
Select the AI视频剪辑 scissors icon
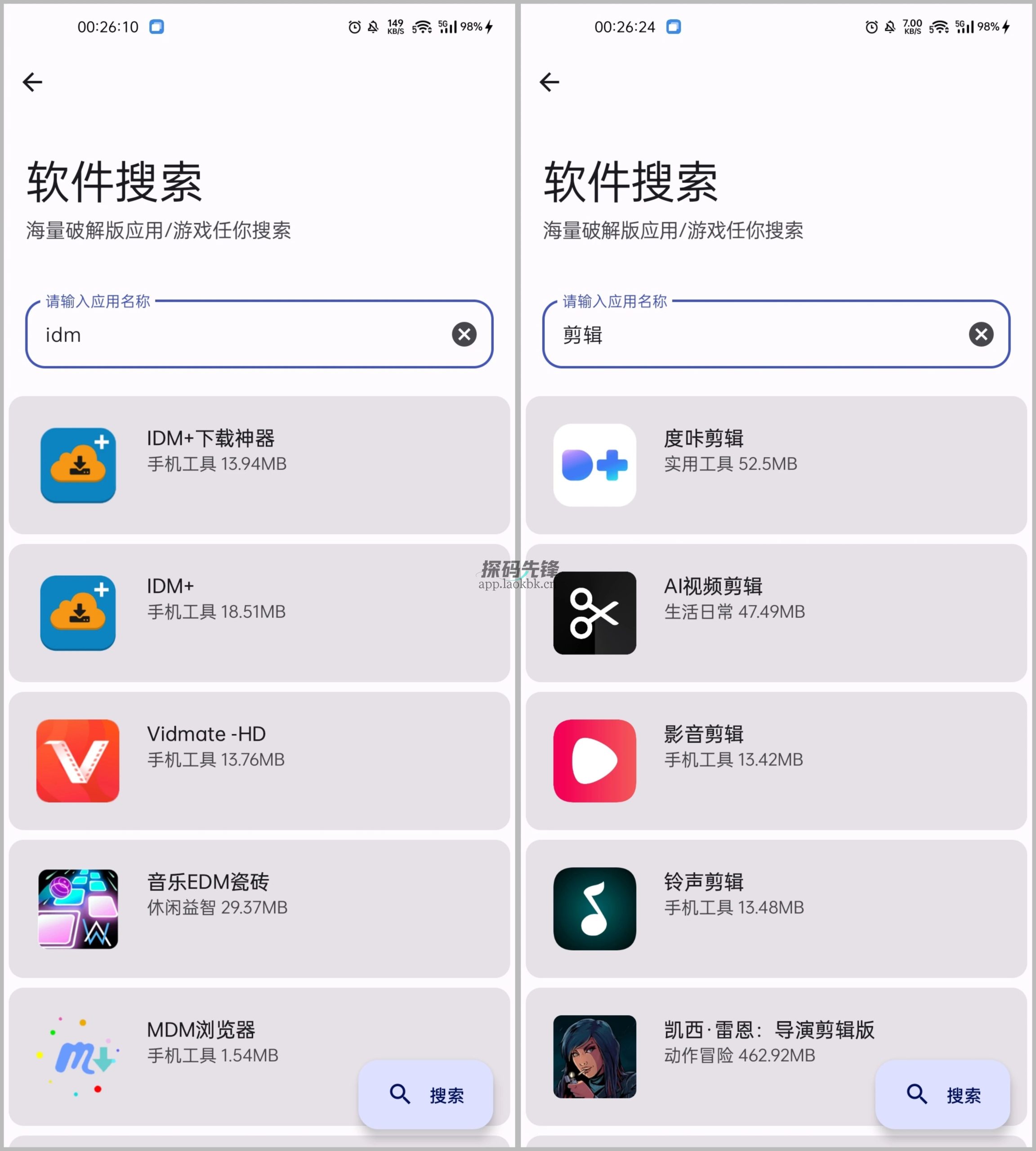coord(594,613)
